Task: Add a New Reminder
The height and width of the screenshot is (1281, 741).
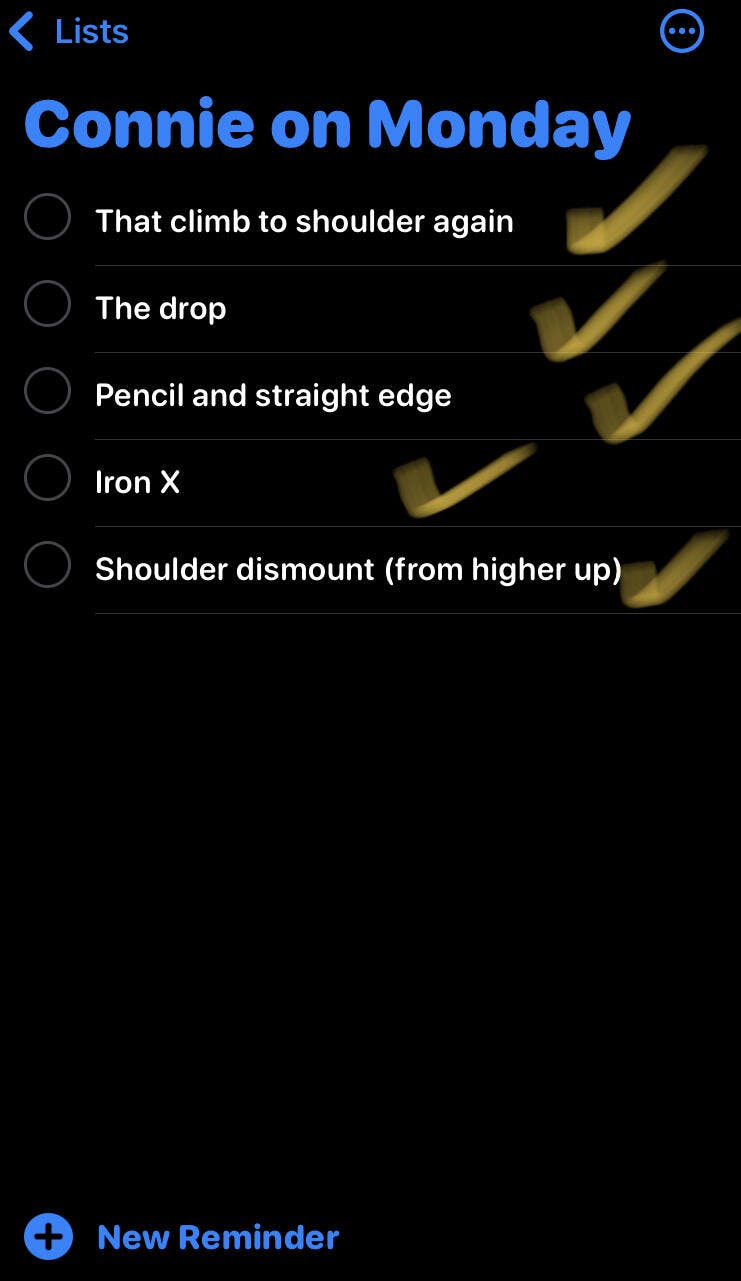Action: click(x=182, y=1237)
